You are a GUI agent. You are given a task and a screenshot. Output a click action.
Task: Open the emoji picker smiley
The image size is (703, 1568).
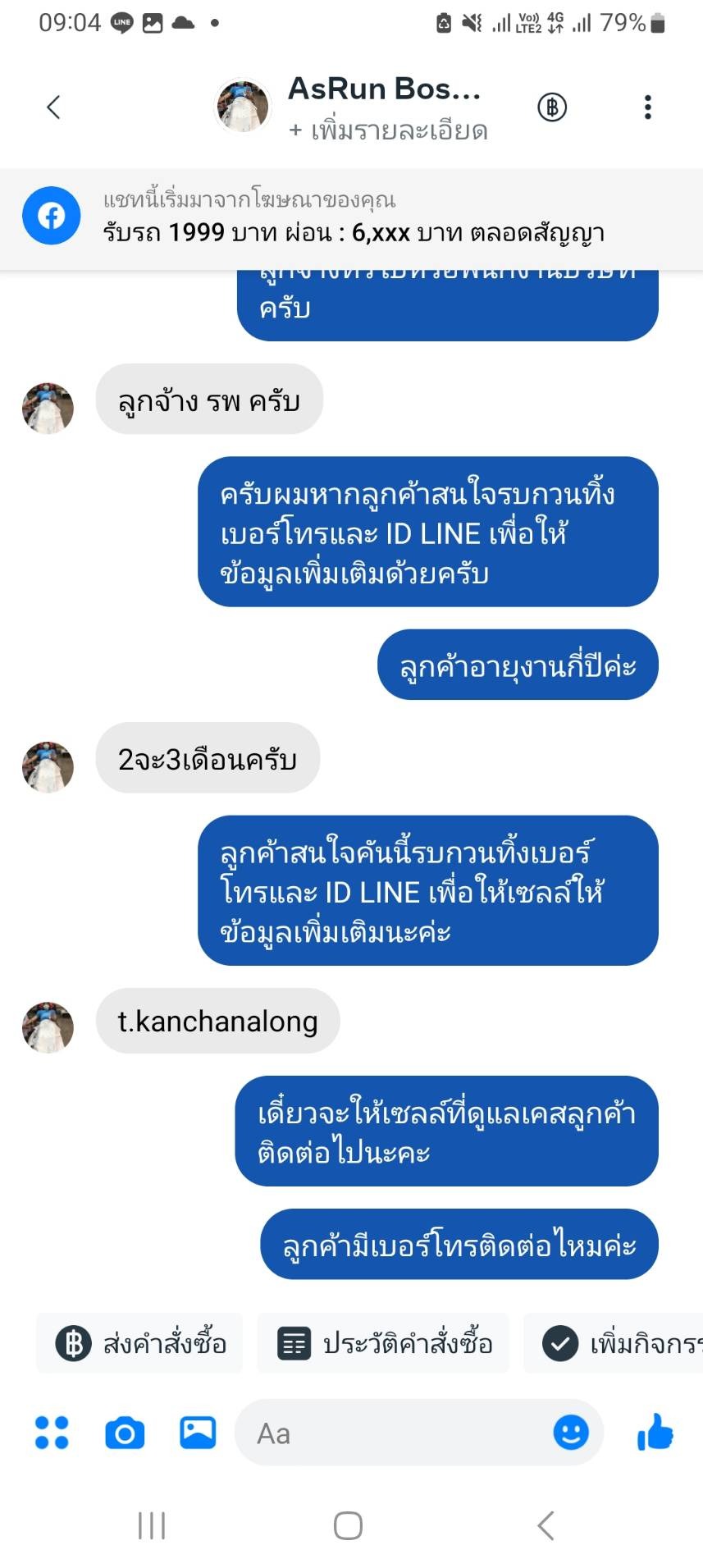[x=571, y=1433]
